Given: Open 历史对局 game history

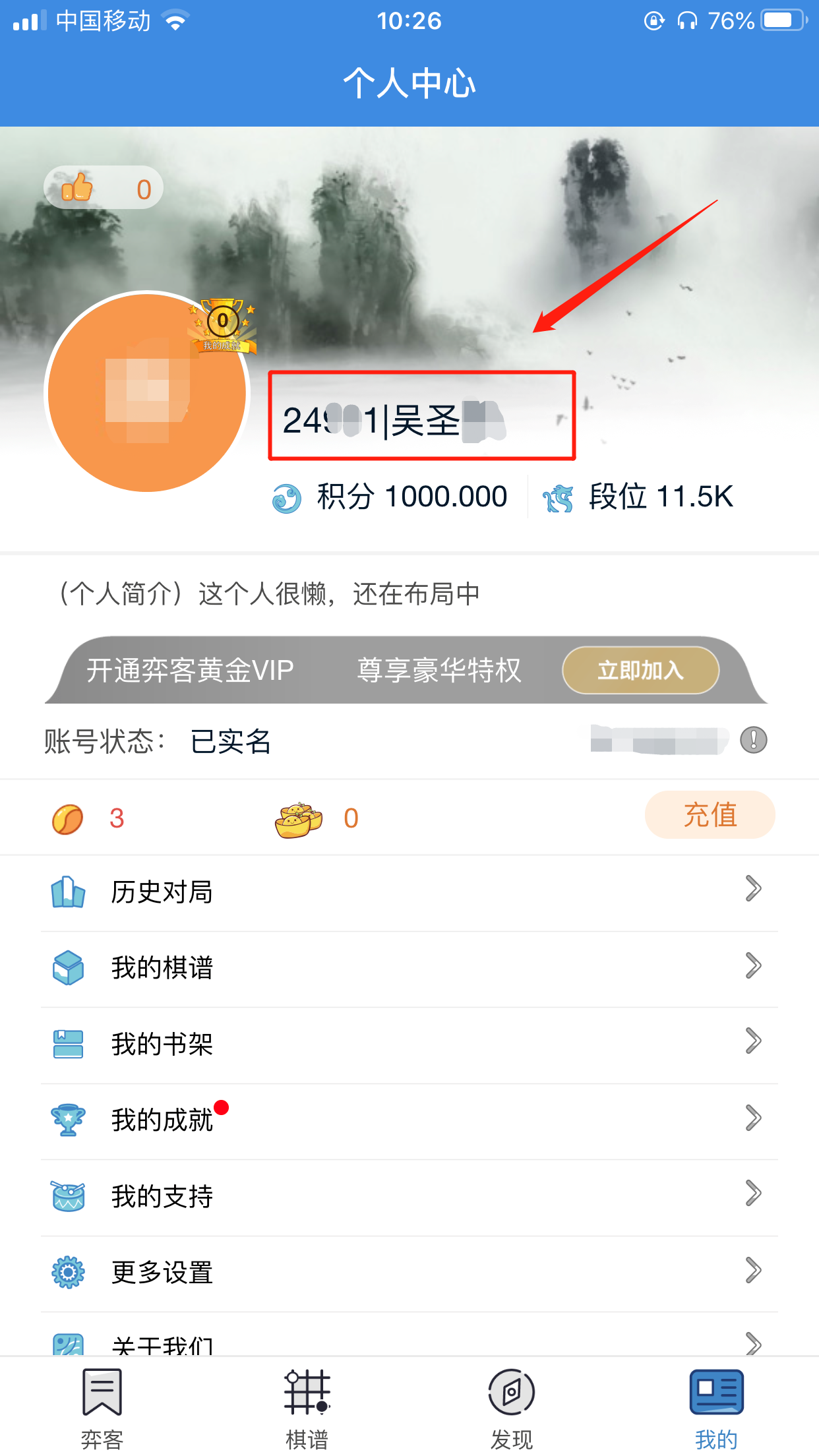Looking at the screenshot, I should [x=409, y=892].
